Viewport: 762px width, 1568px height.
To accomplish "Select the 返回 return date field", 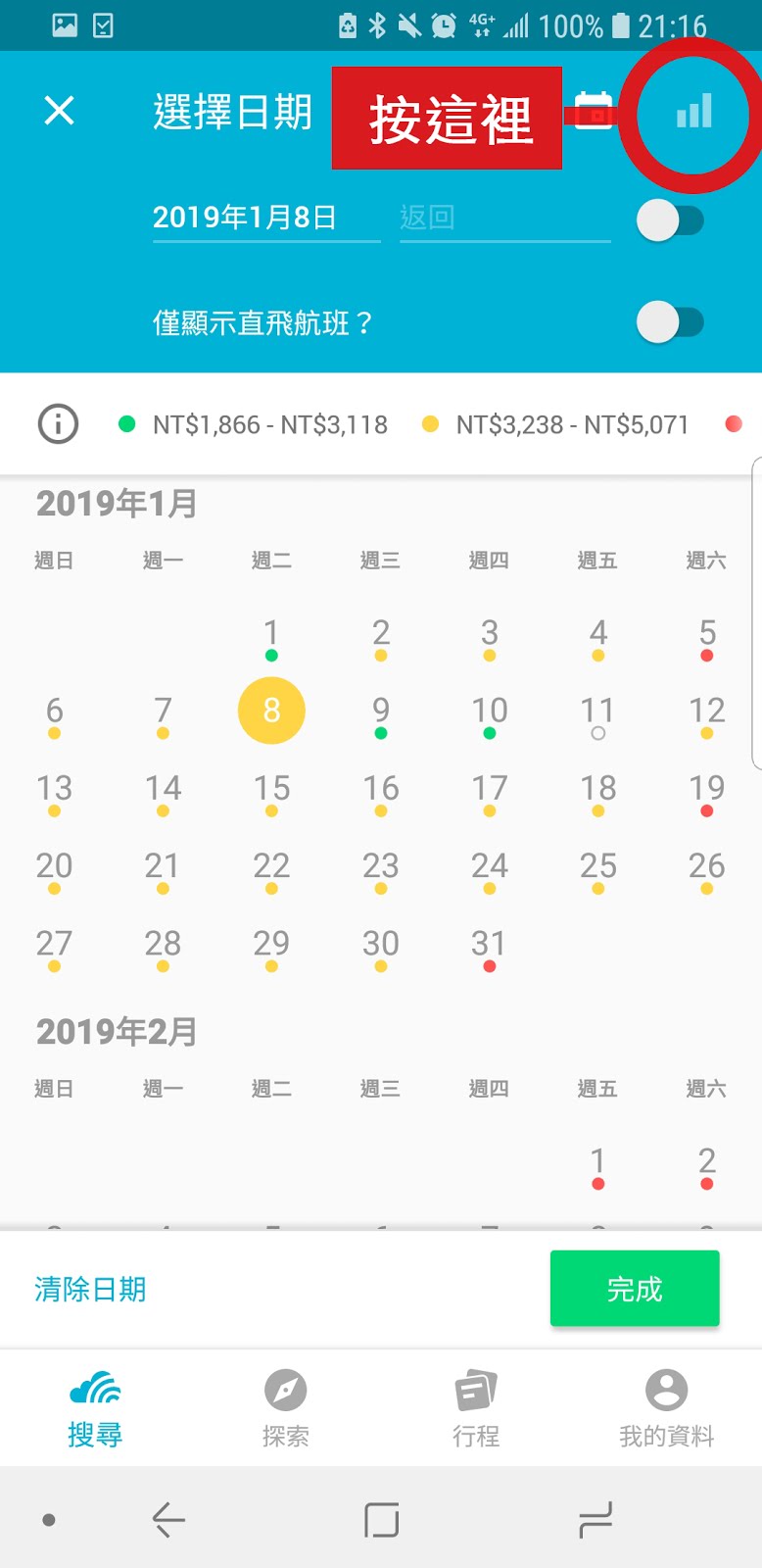I will (x=503, y=217).
